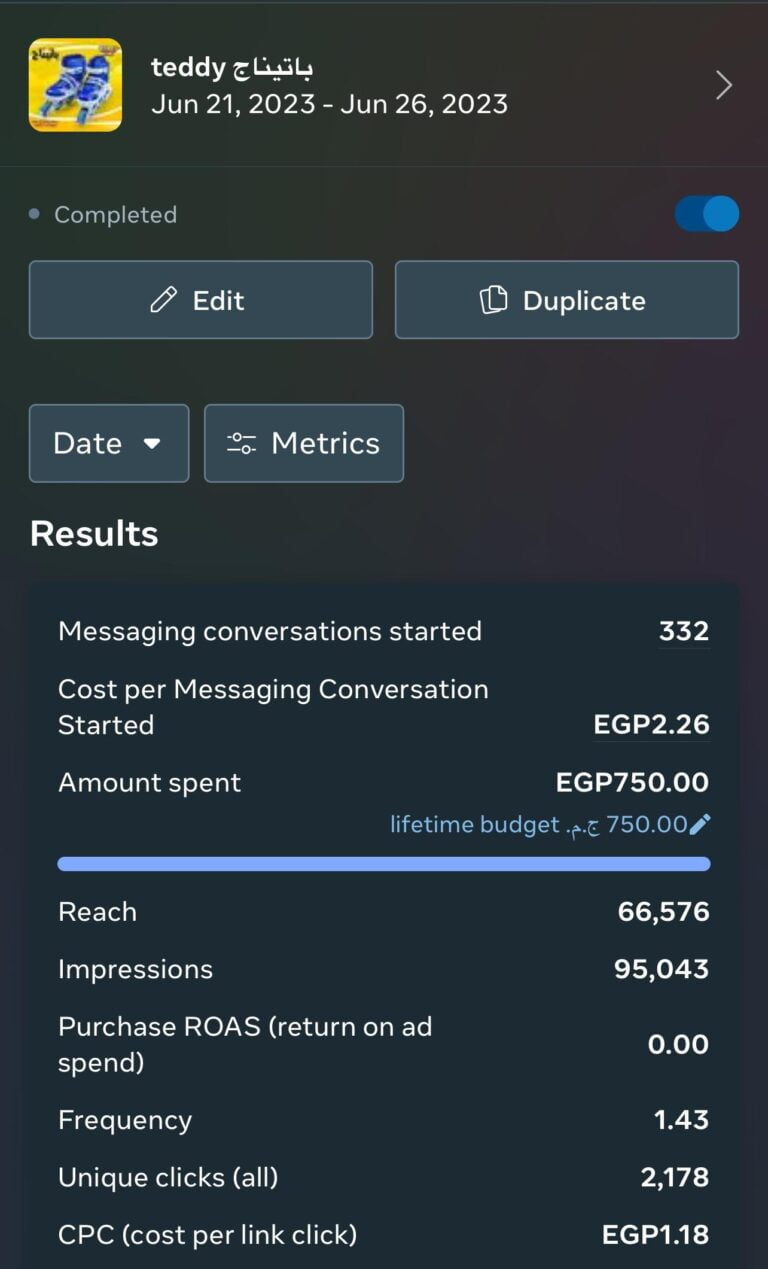This screenshot has width=768, height=1269.
Task: Duplicate this ad campaign
Action: pyautogui.click(x=566, y=300)
